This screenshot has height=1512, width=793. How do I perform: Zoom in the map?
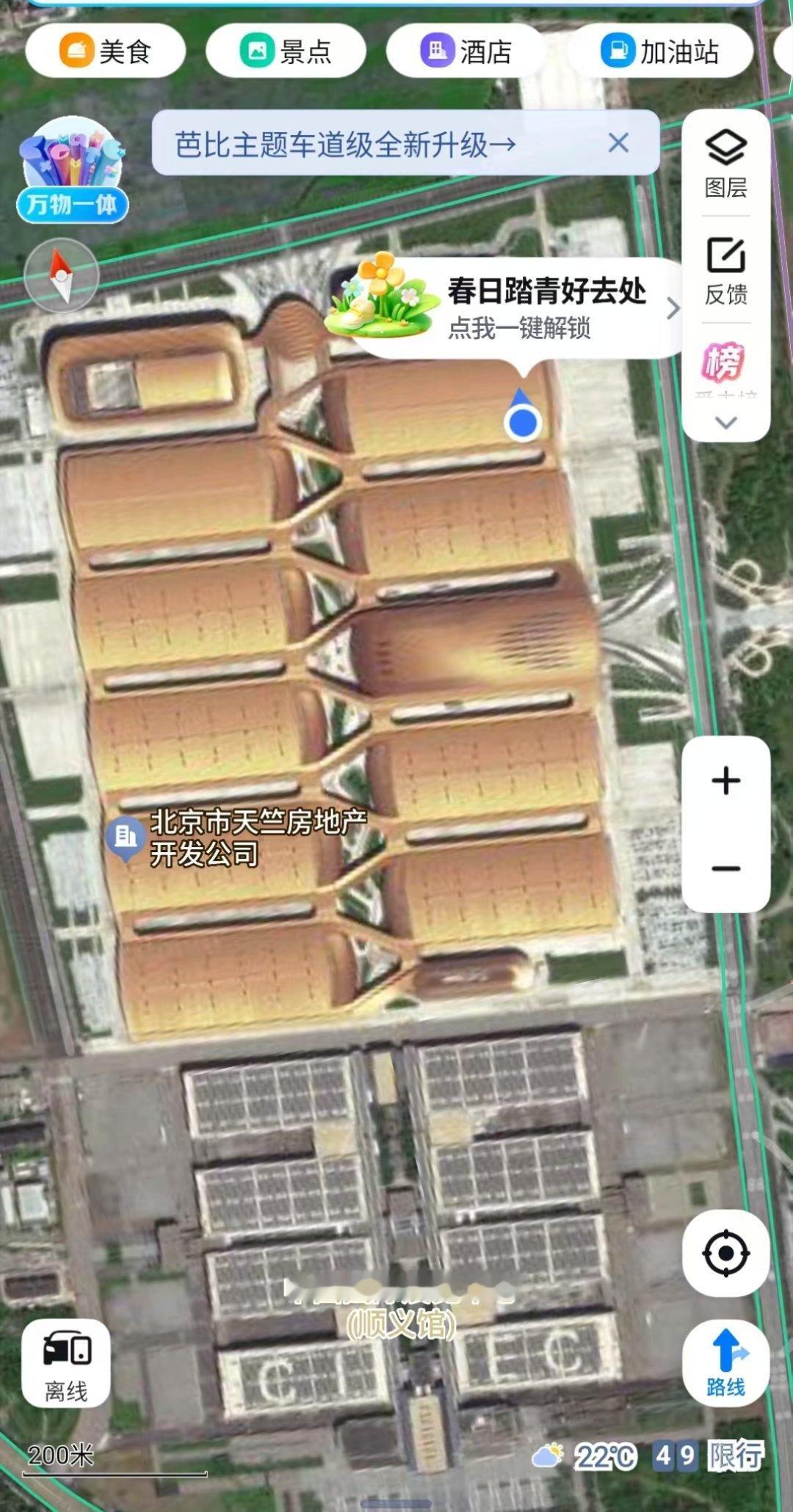pyautogui.click(x=725, y=780)
